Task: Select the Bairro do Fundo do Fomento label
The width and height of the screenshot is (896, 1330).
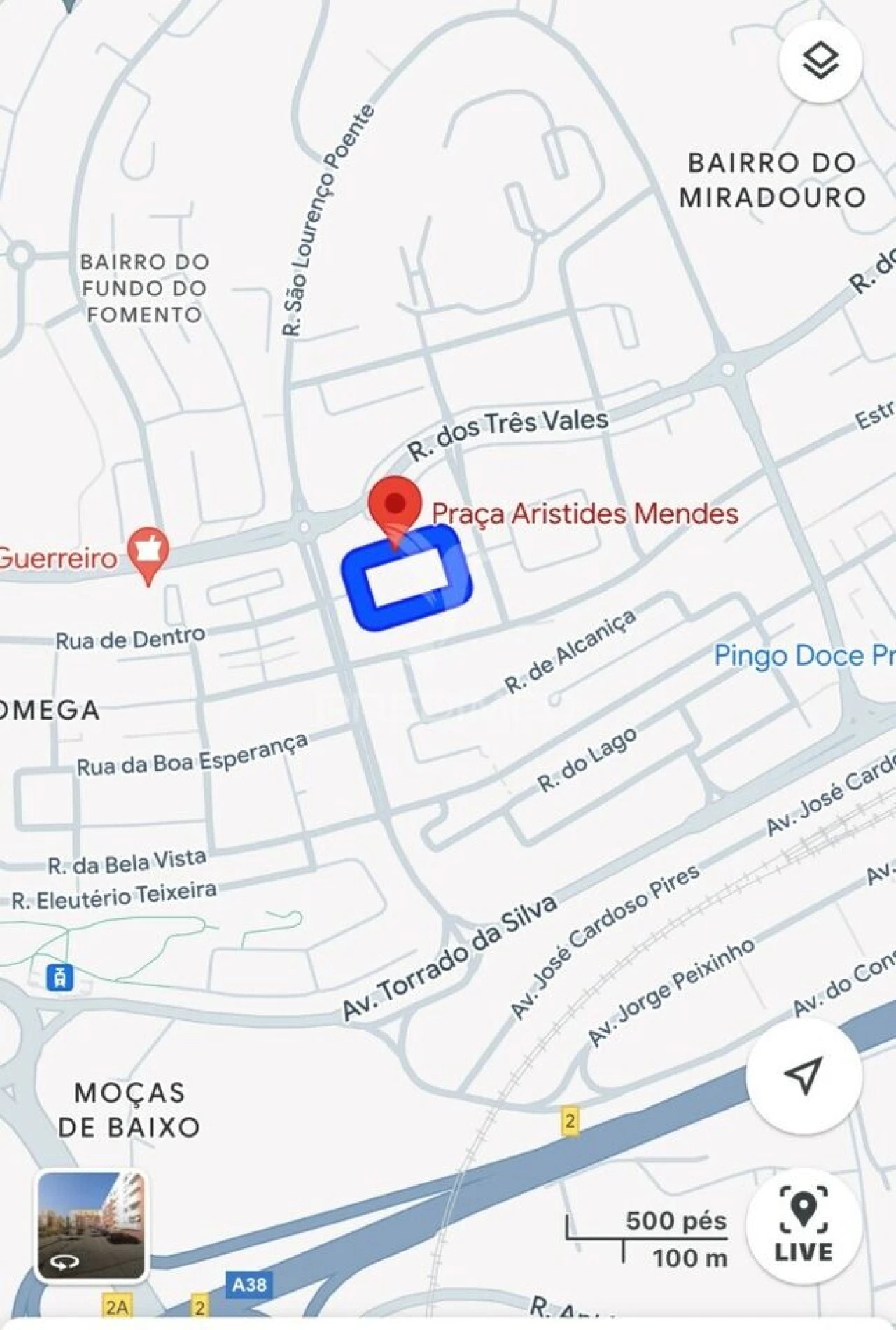Action: coord(145,289)
